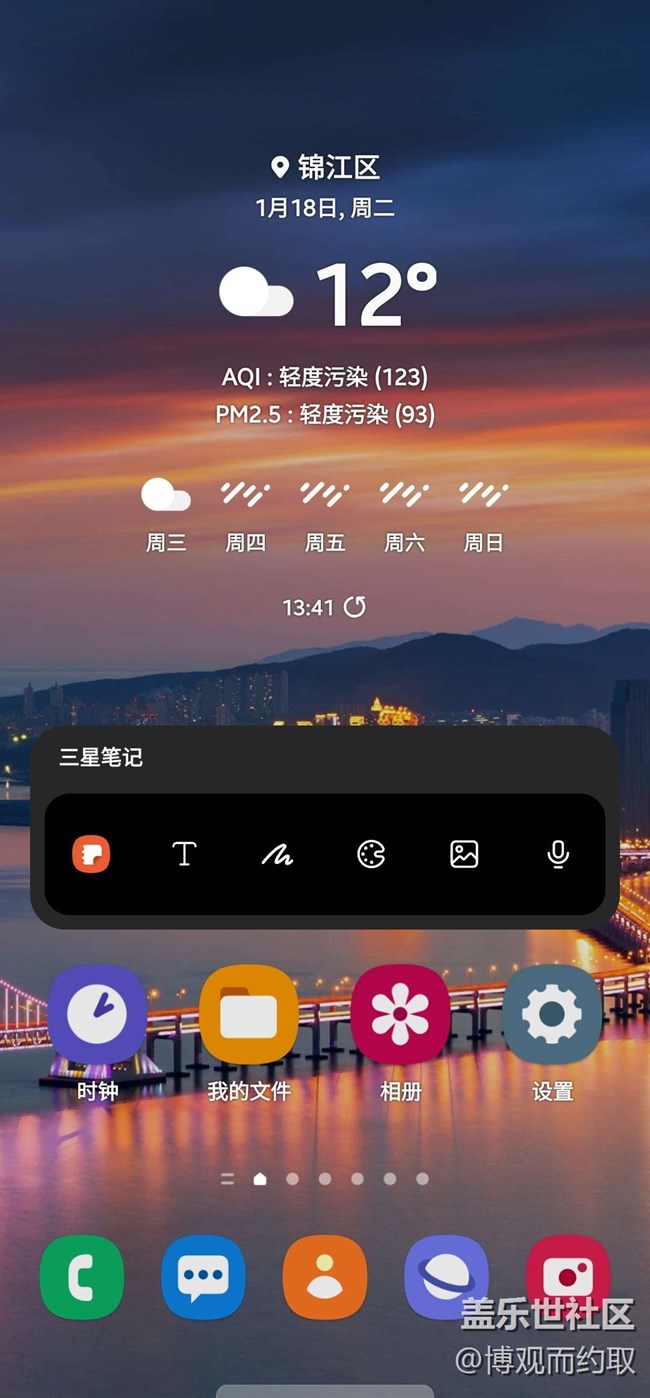Open the 时钟 app
This screenshot has height=1398, width=650.
pos(97,1017)
